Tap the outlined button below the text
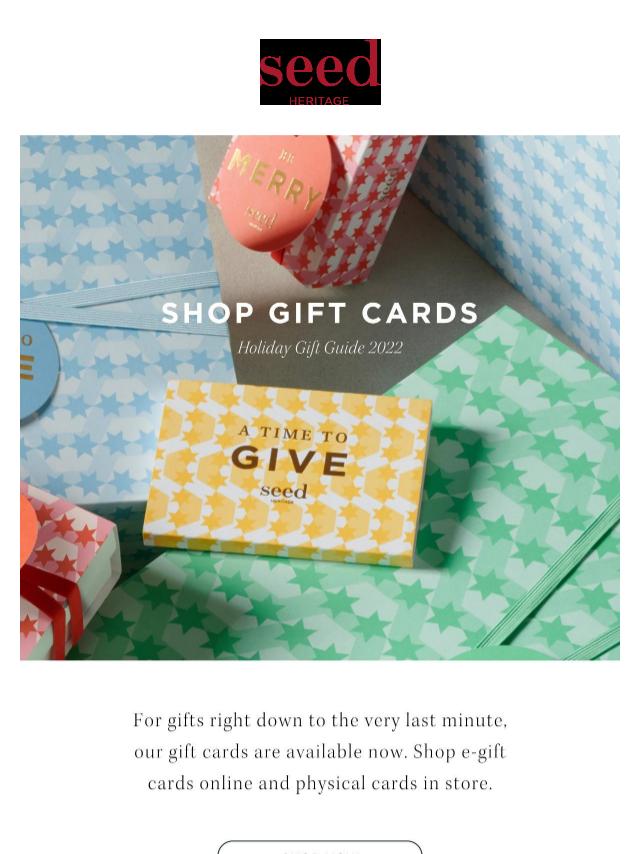640x854 pixels. tap(320, 847)
